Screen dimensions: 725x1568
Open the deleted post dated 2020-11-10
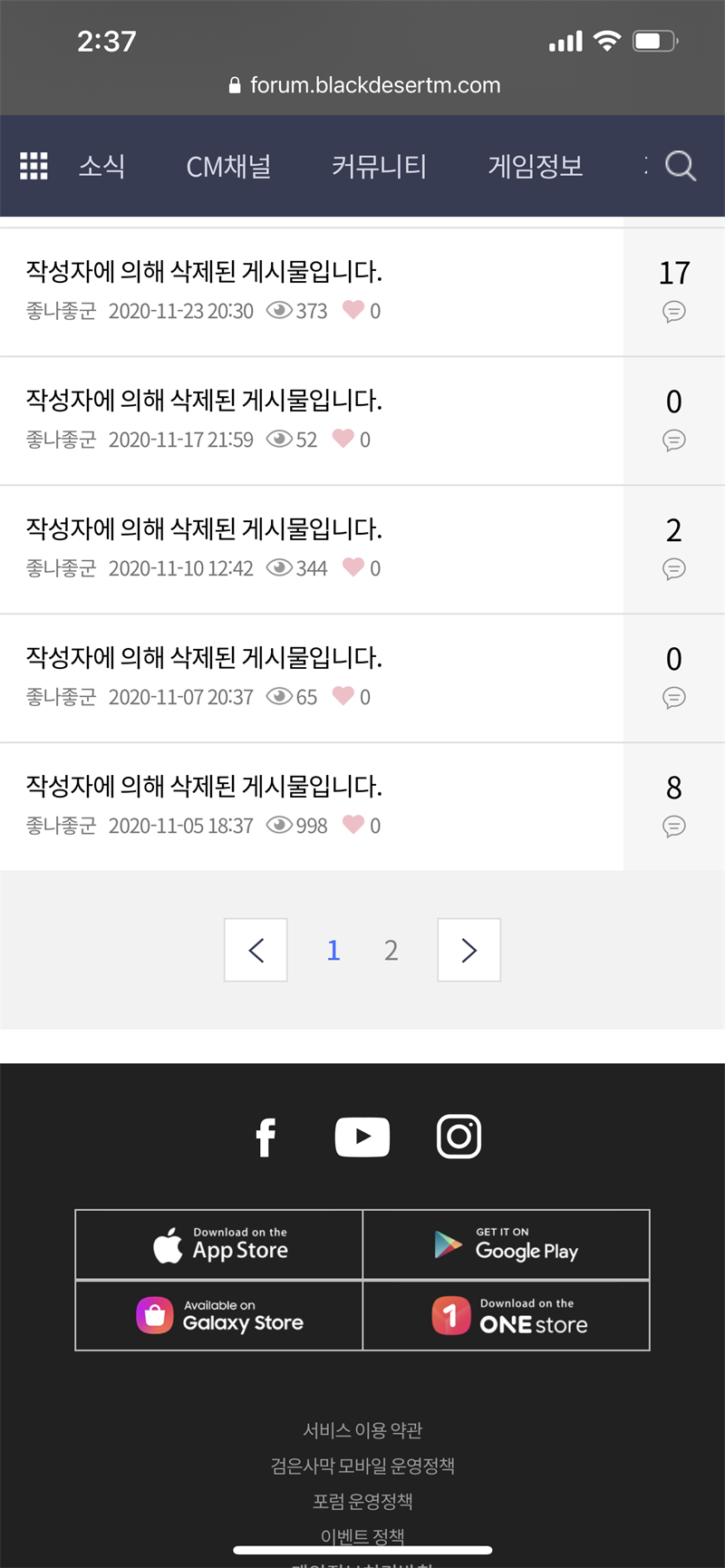pyautogui.click(x=312, y=549)
